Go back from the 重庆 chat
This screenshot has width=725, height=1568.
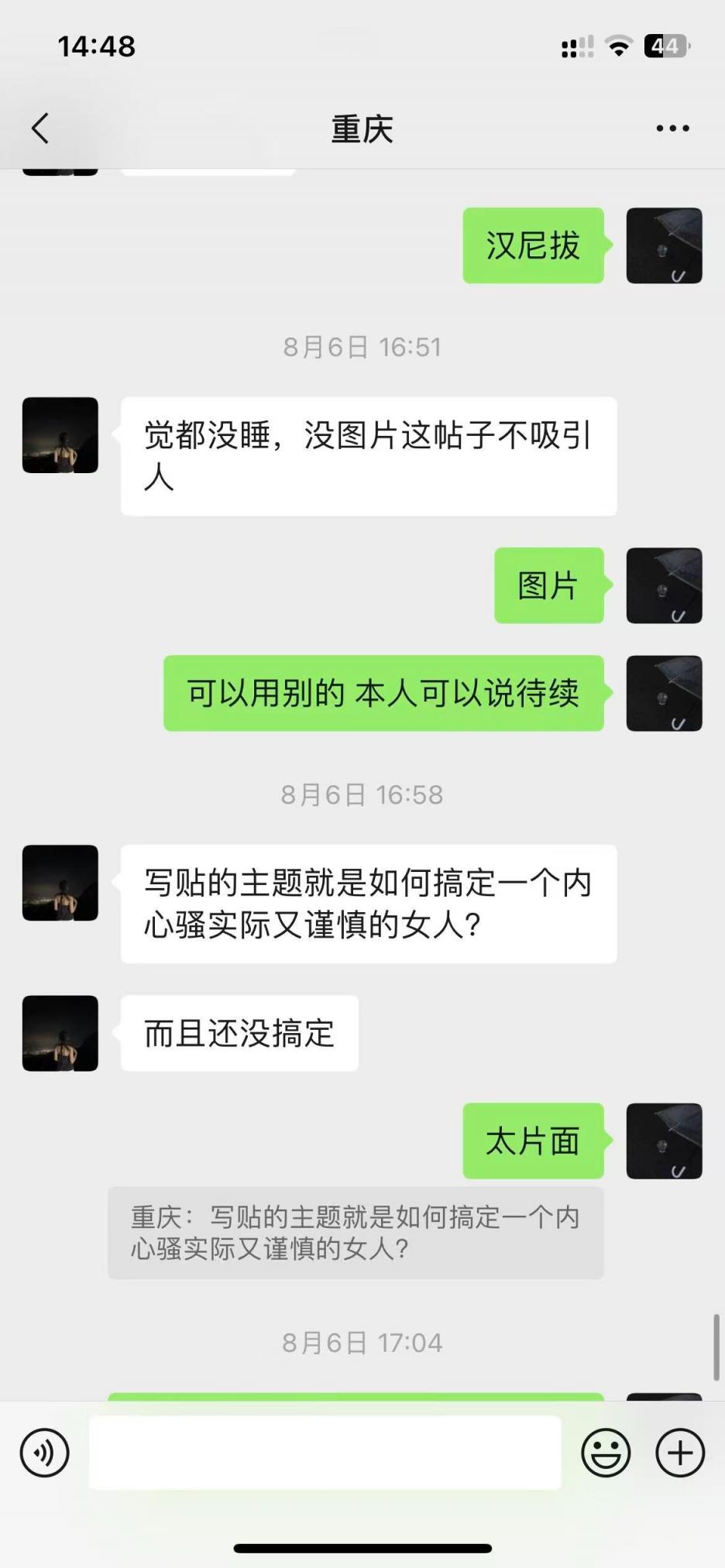click(x=40, y=129)
